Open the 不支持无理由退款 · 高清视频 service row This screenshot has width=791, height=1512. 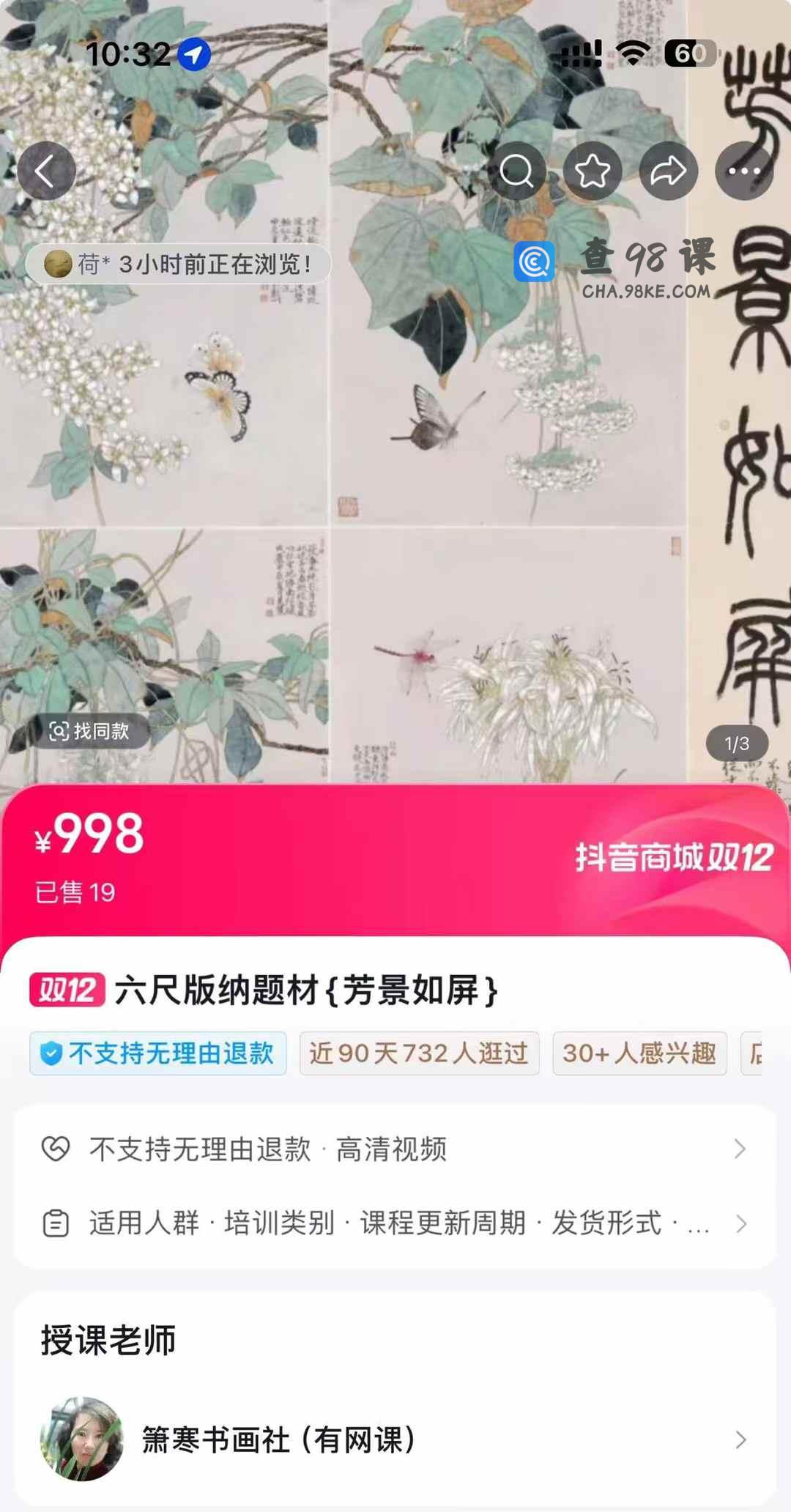(395, 1149)
